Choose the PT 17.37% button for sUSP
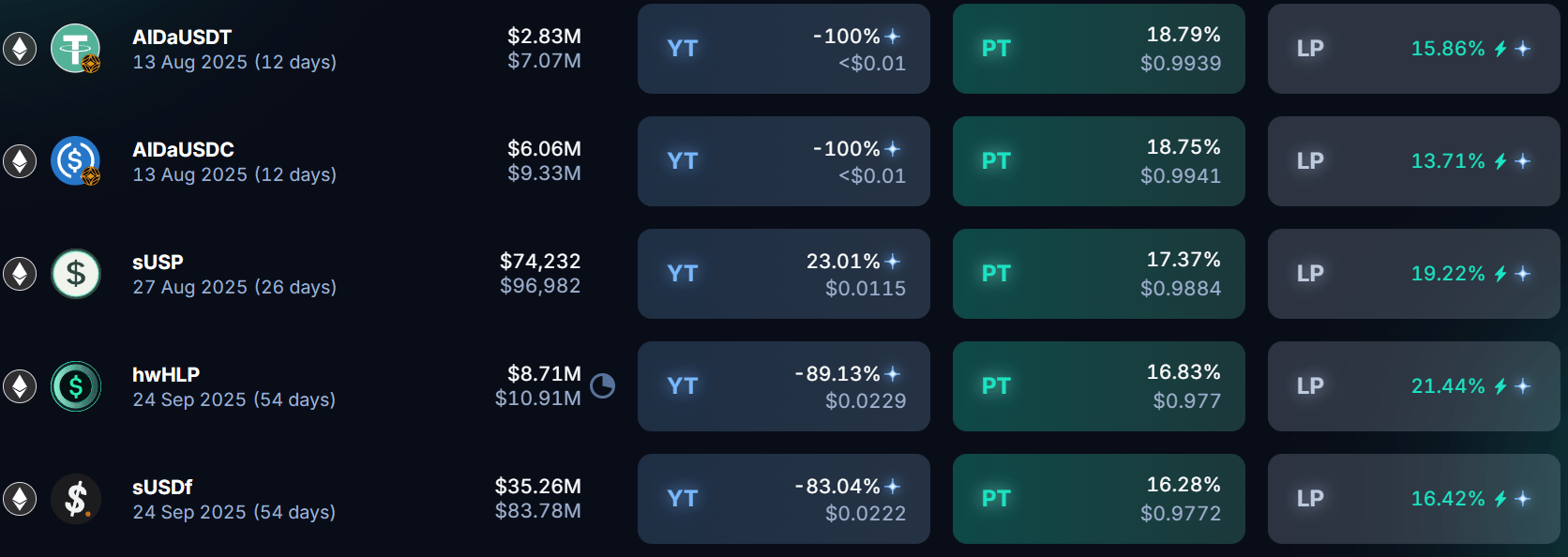 pos(1098,274)
